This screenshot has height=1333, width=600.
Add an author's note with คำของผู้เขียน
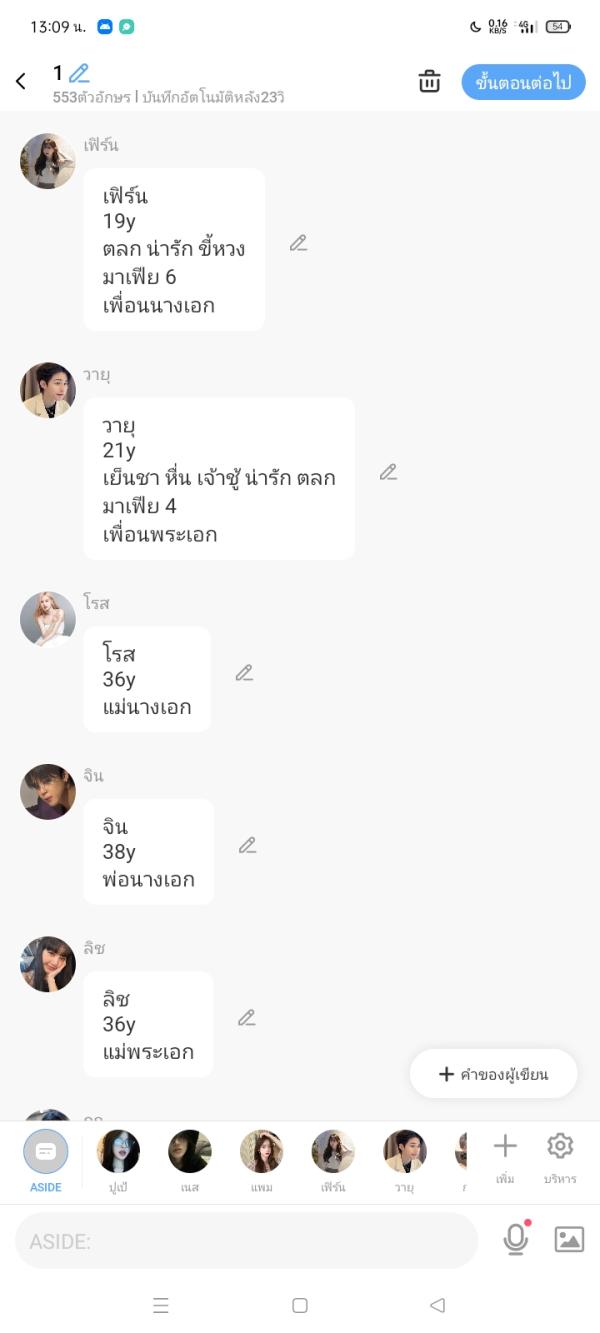click(494, 1074)
